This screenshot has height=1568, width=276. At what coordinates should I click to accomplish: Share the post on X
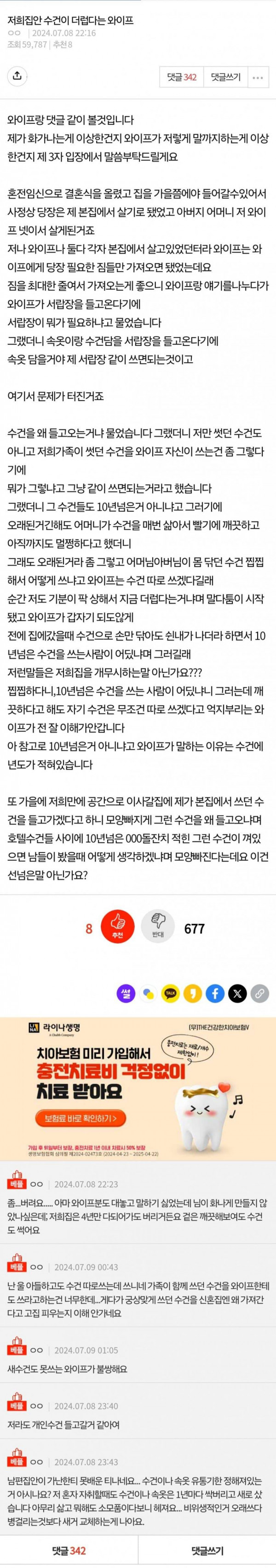[x=237, y=993]
